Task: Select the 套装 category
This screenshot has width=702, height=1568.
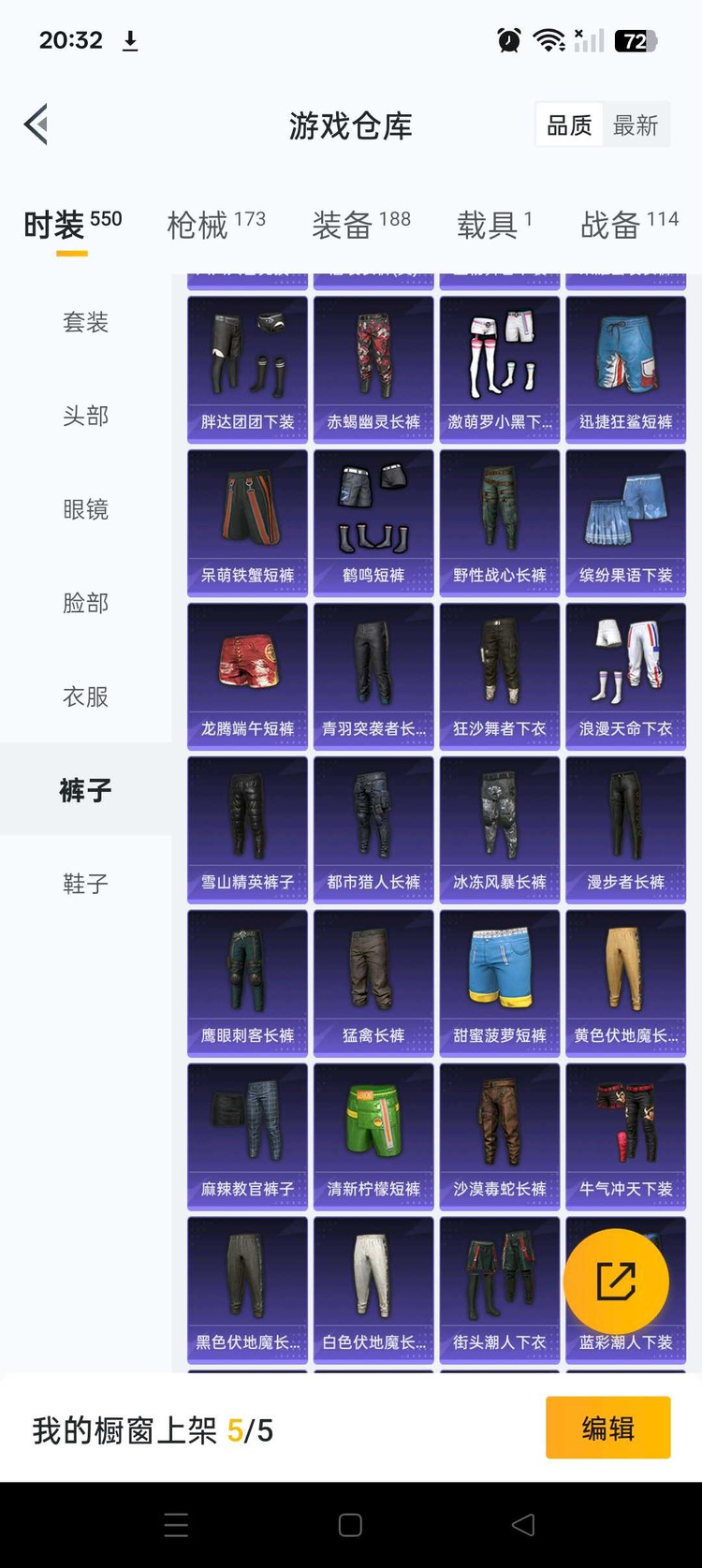Action: click(85, 322)
